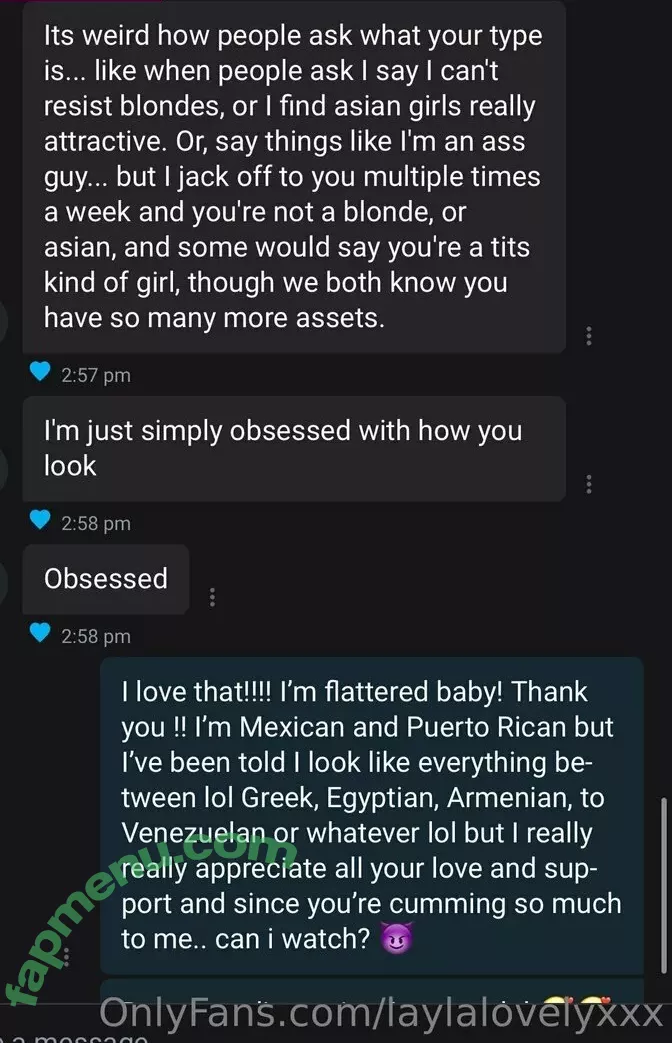This screenshot has width=672, height=1043.
Task: Tap the heart under the "Obsessed" message
Action: pyautogui.click(x=40, y=634)
